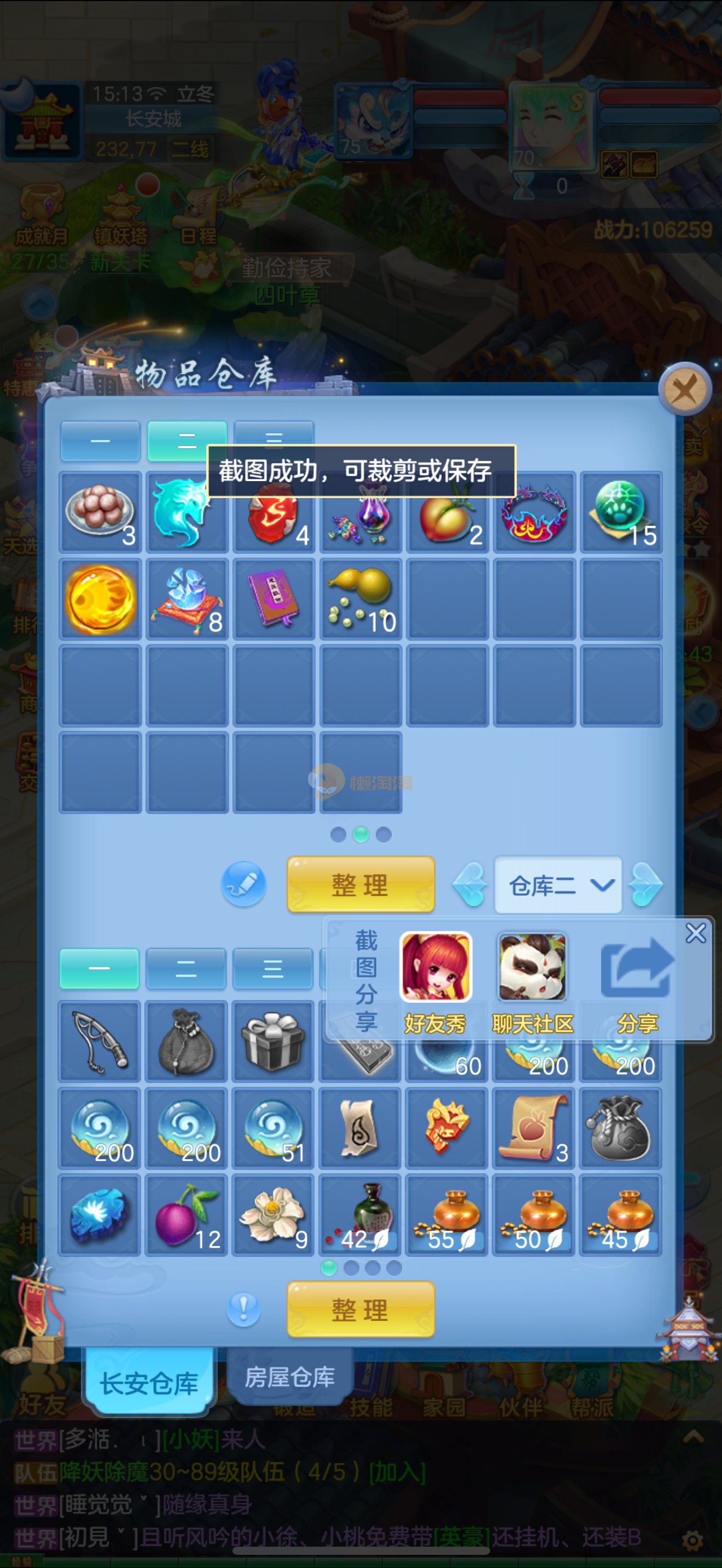Tap the blue pencil rename icon

click(243, 884)
